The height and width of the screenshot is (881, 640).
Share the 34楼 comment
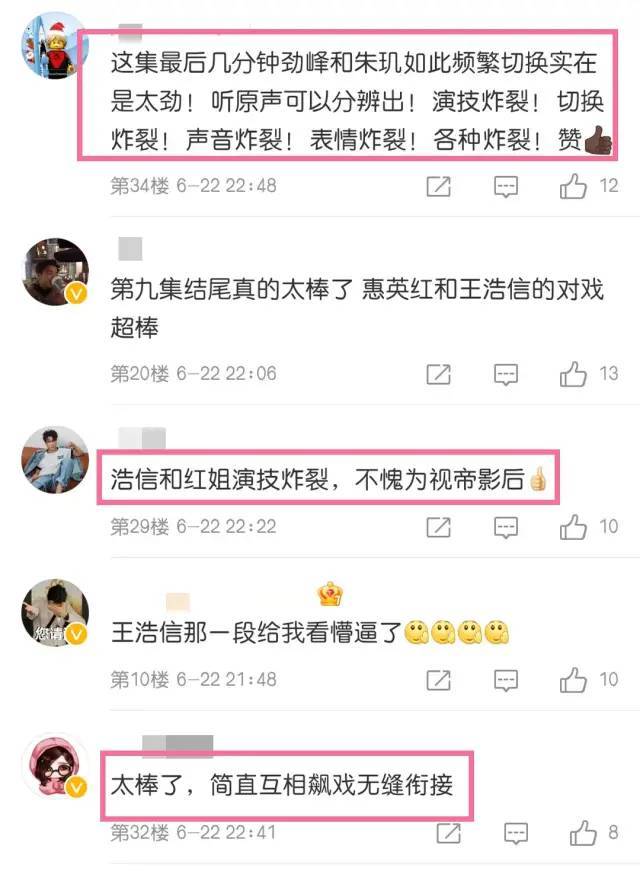click(x=438, y=186)
